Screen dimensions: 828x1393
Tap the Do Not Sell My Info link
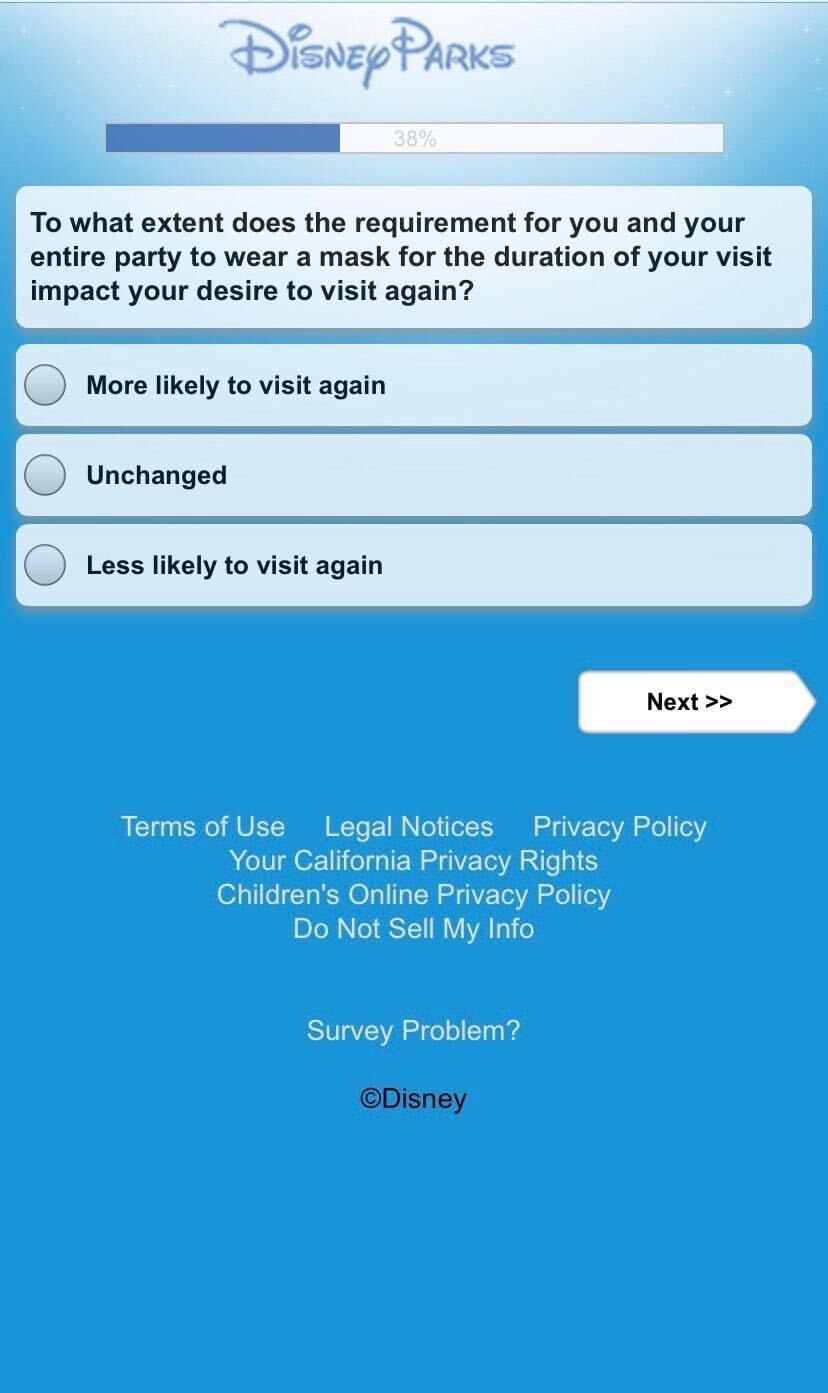[x=413, y=929]
